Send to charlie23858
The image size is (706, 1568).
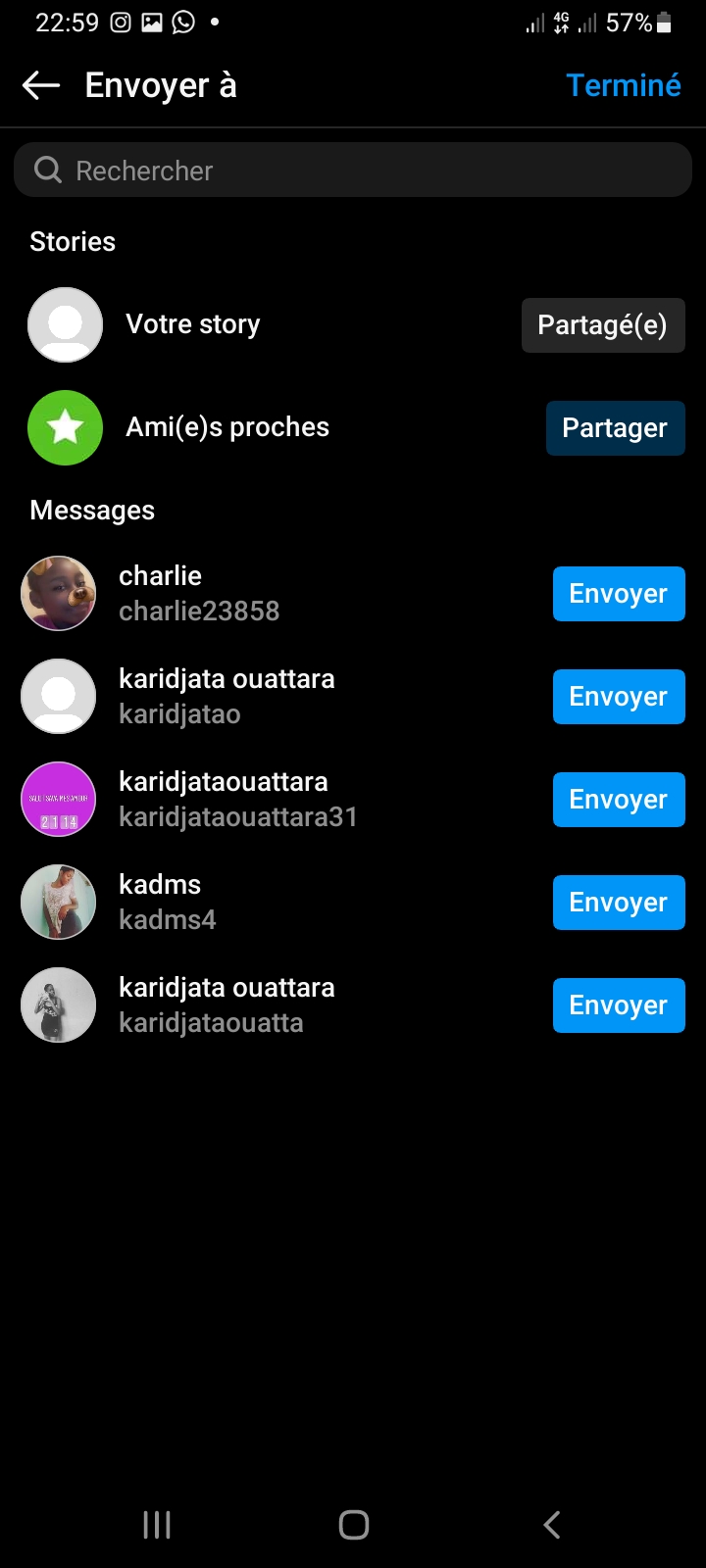click(x=618, y=594)
